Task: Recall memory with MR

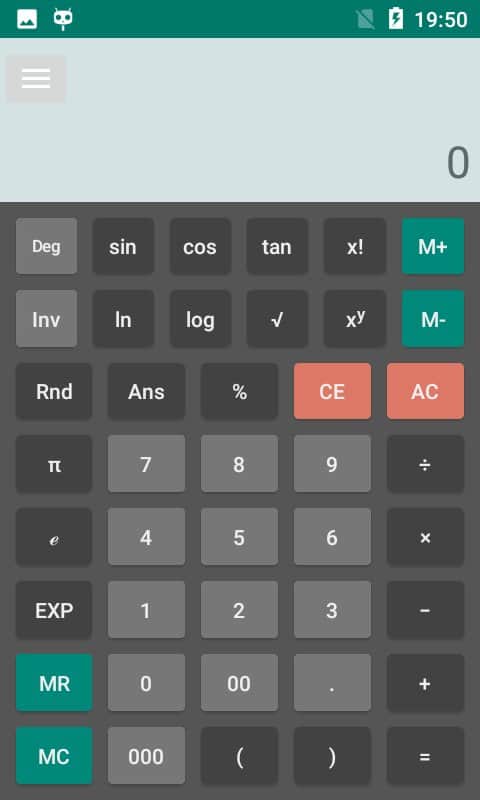Action: click(54, 683)
